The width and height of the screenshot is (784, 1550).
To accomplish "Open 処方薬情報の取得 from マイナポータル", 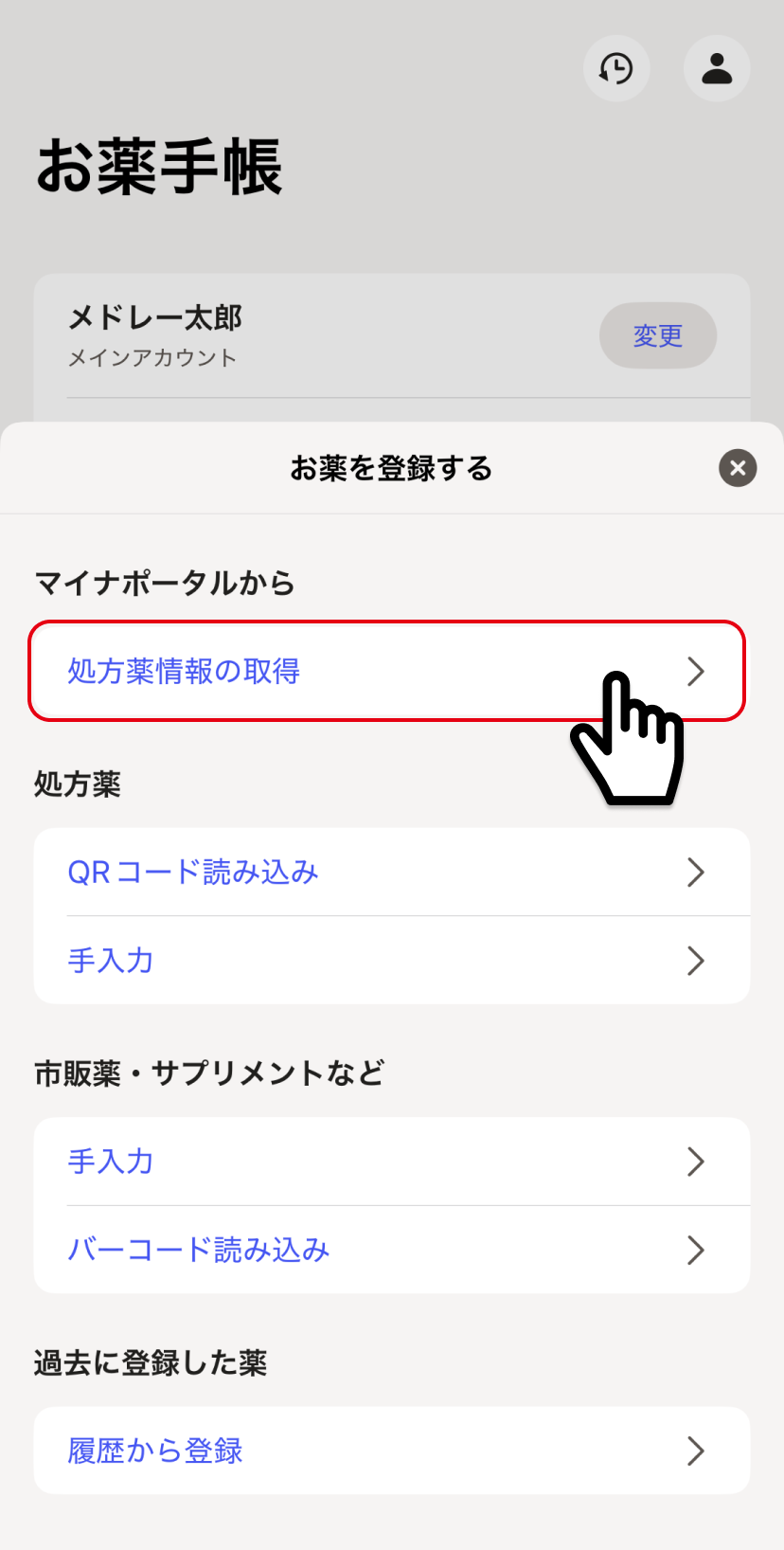I will point(386,671).
